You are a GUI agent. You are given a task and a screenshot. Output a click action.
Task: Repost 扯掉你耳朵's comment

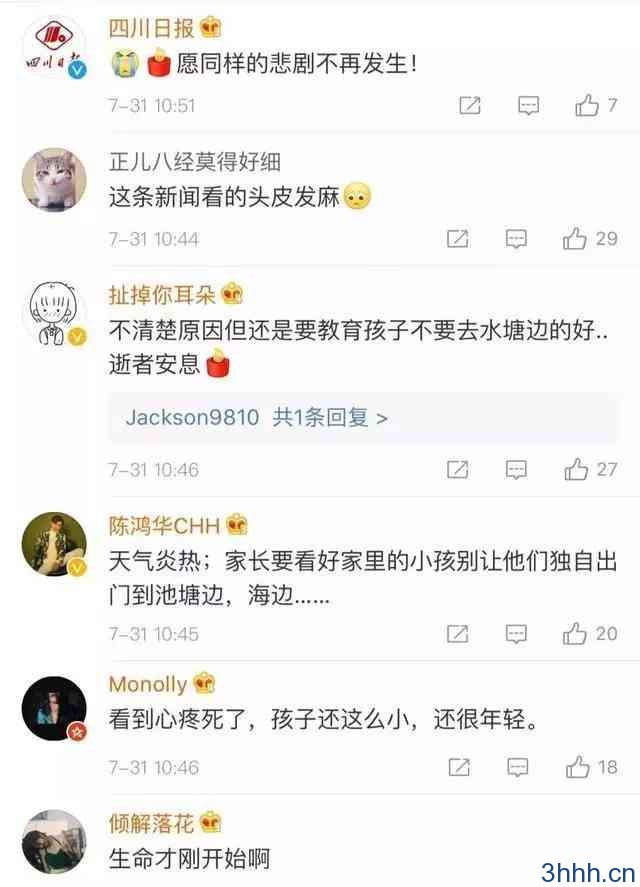[457, 469]
